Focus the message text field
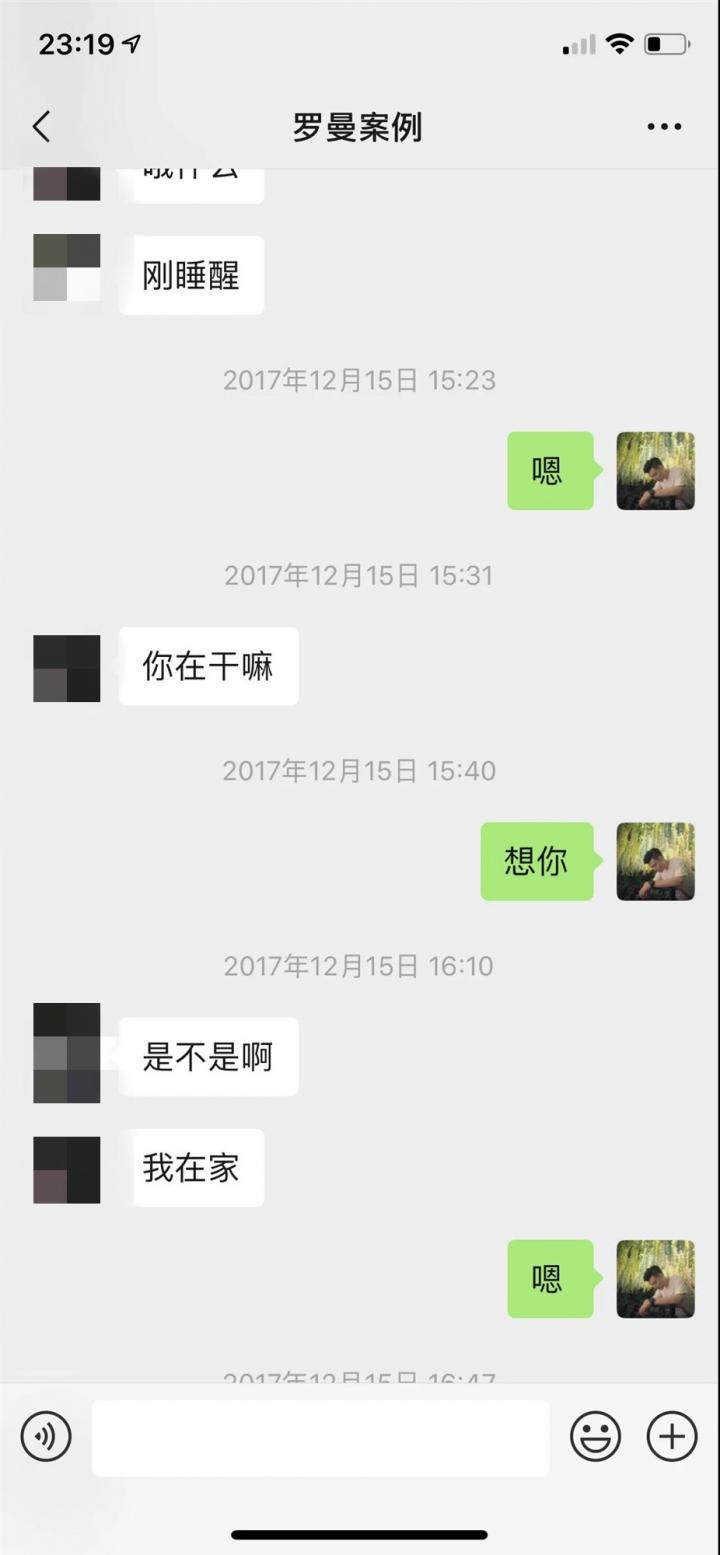This screenshot has height=1555, width=720. point(320,1438)
